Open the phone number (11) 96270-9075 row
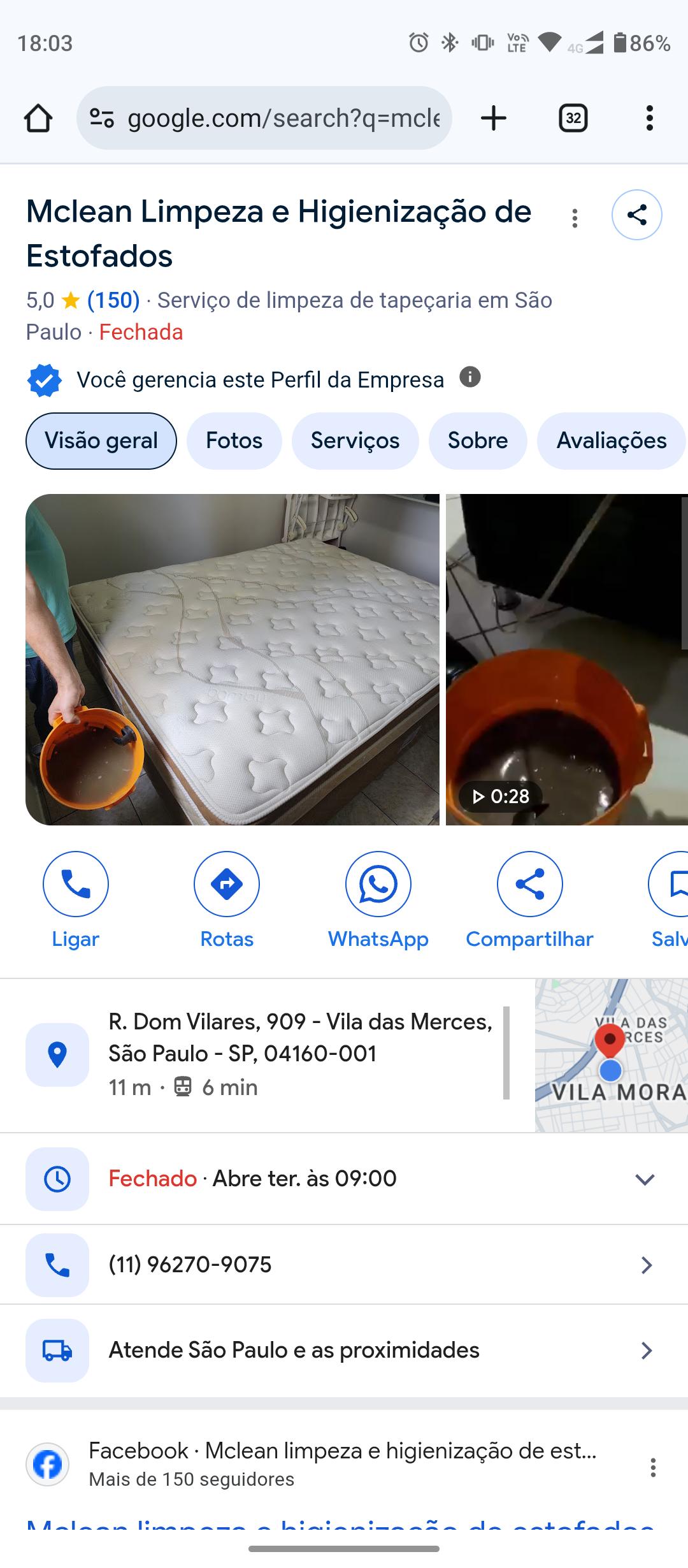Viewport: 688px width, 1568px height. pyautogui.click(x=344, y=1265)
